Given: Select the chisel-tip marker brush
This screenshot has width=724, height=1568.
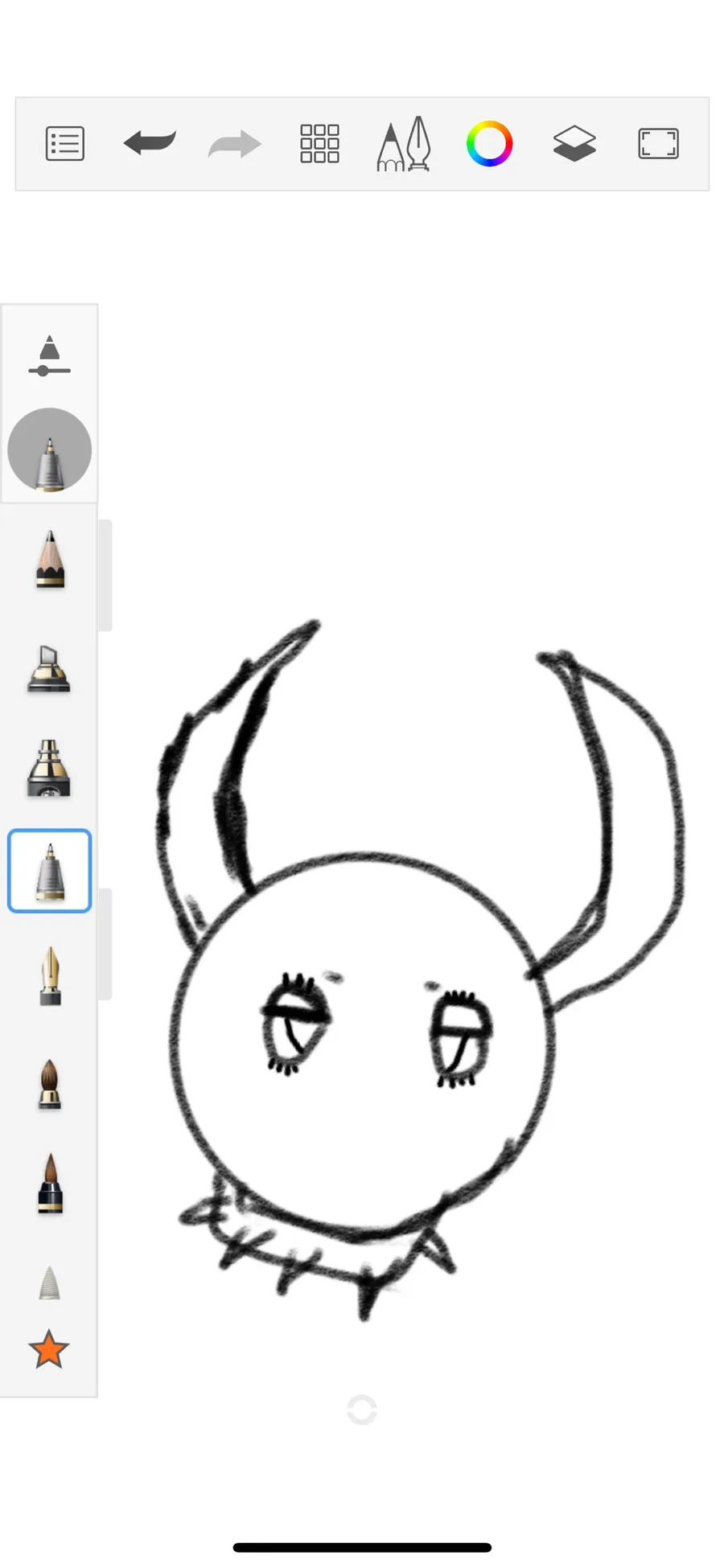Looking at the screenshot, I should tap(49, 668).
